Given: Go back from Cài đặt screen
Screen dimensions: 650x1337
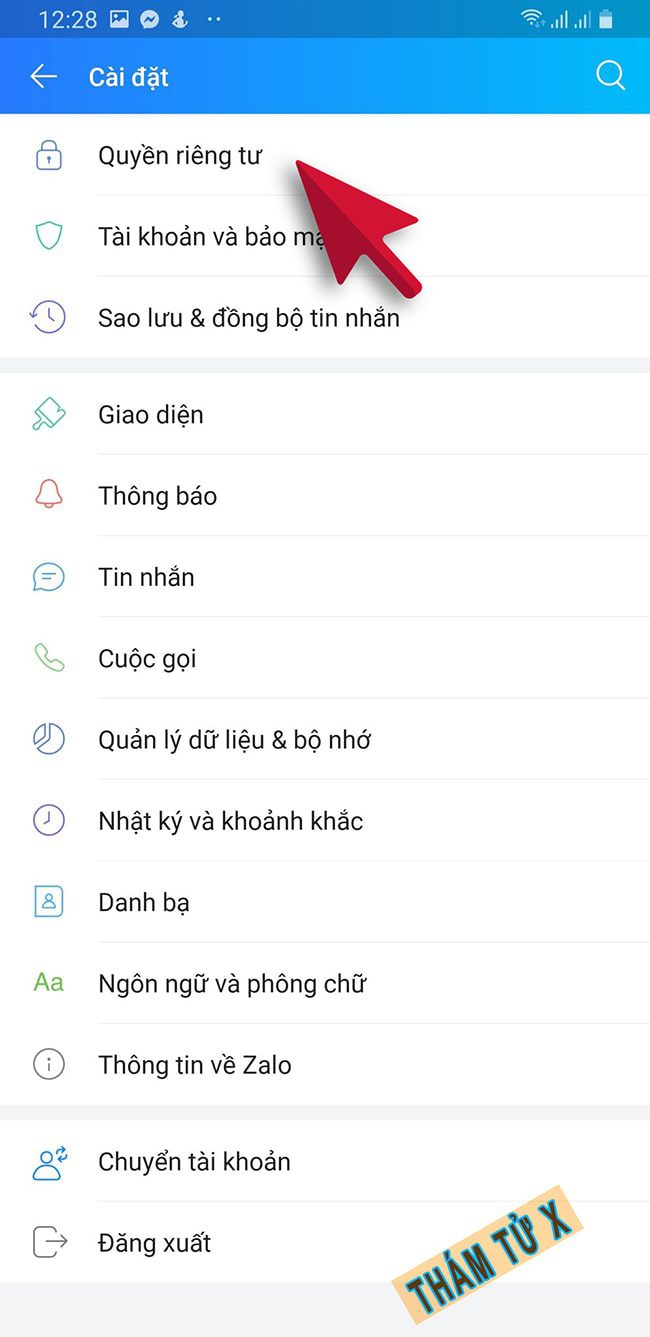Looking at the screenshot, I should (x=44, y=76).
